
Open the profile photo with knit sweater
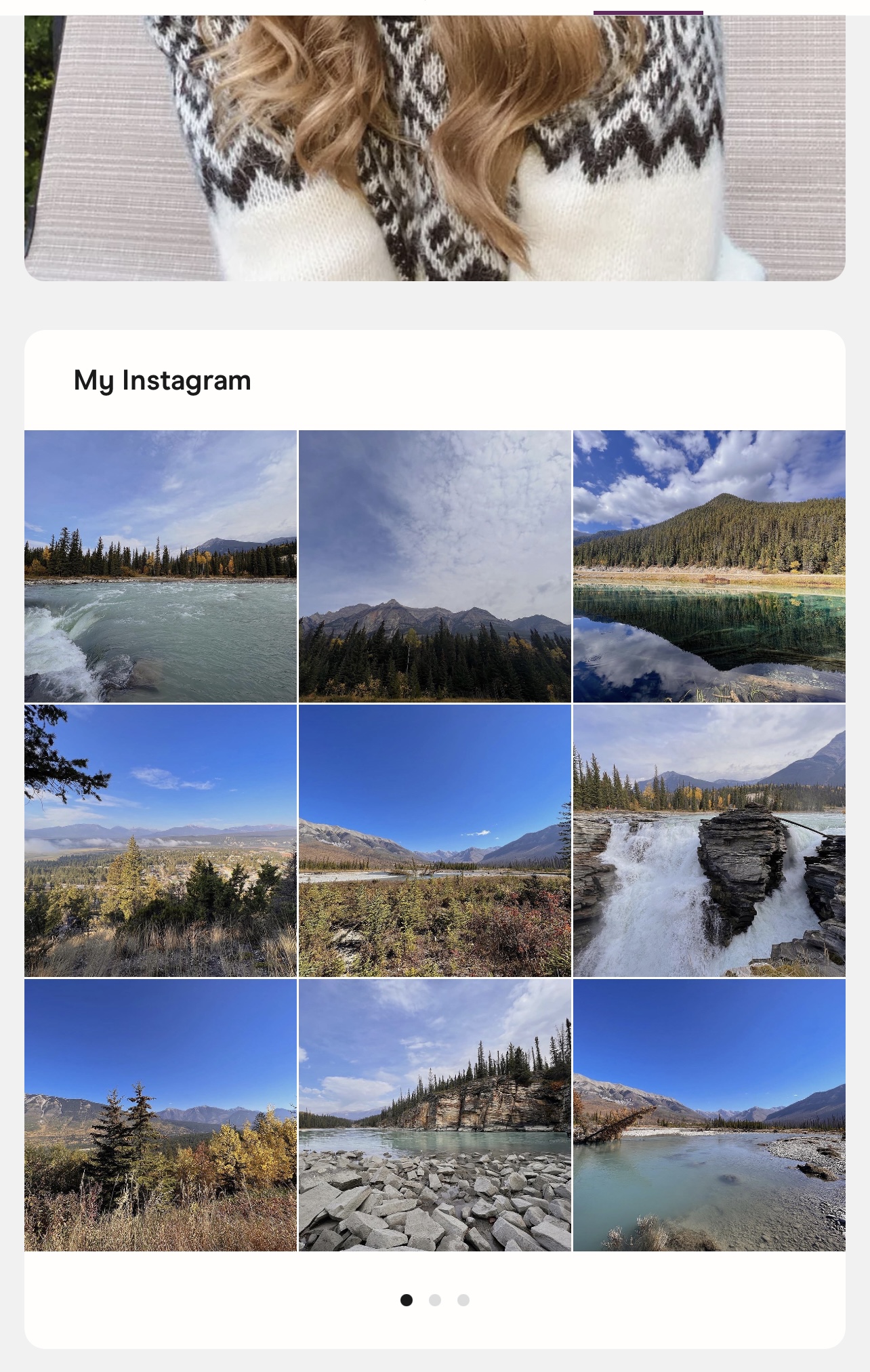(435, 146)
